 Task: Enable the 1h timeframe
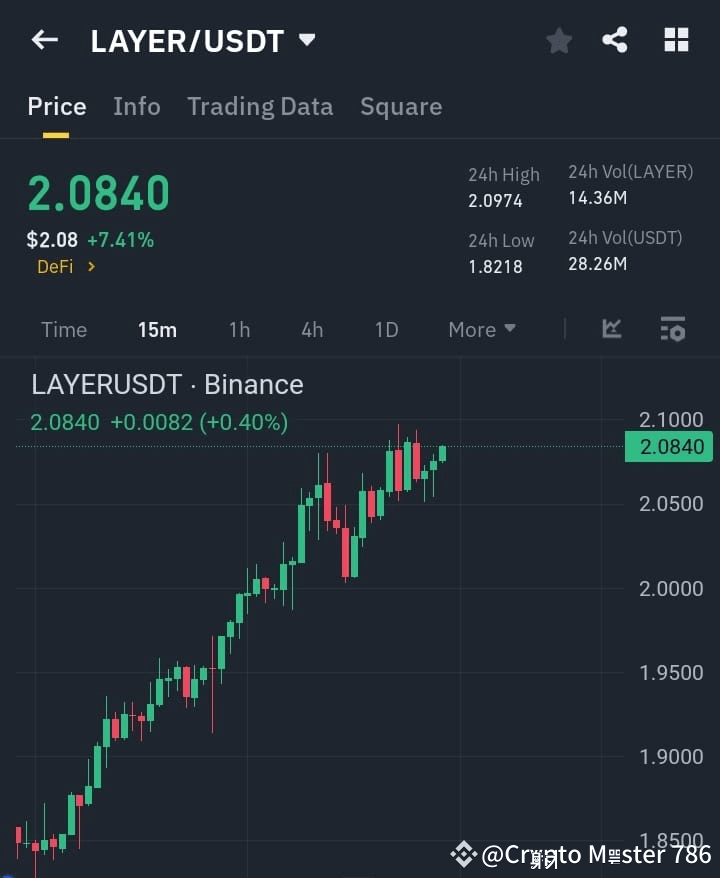(x=239, y=329)
